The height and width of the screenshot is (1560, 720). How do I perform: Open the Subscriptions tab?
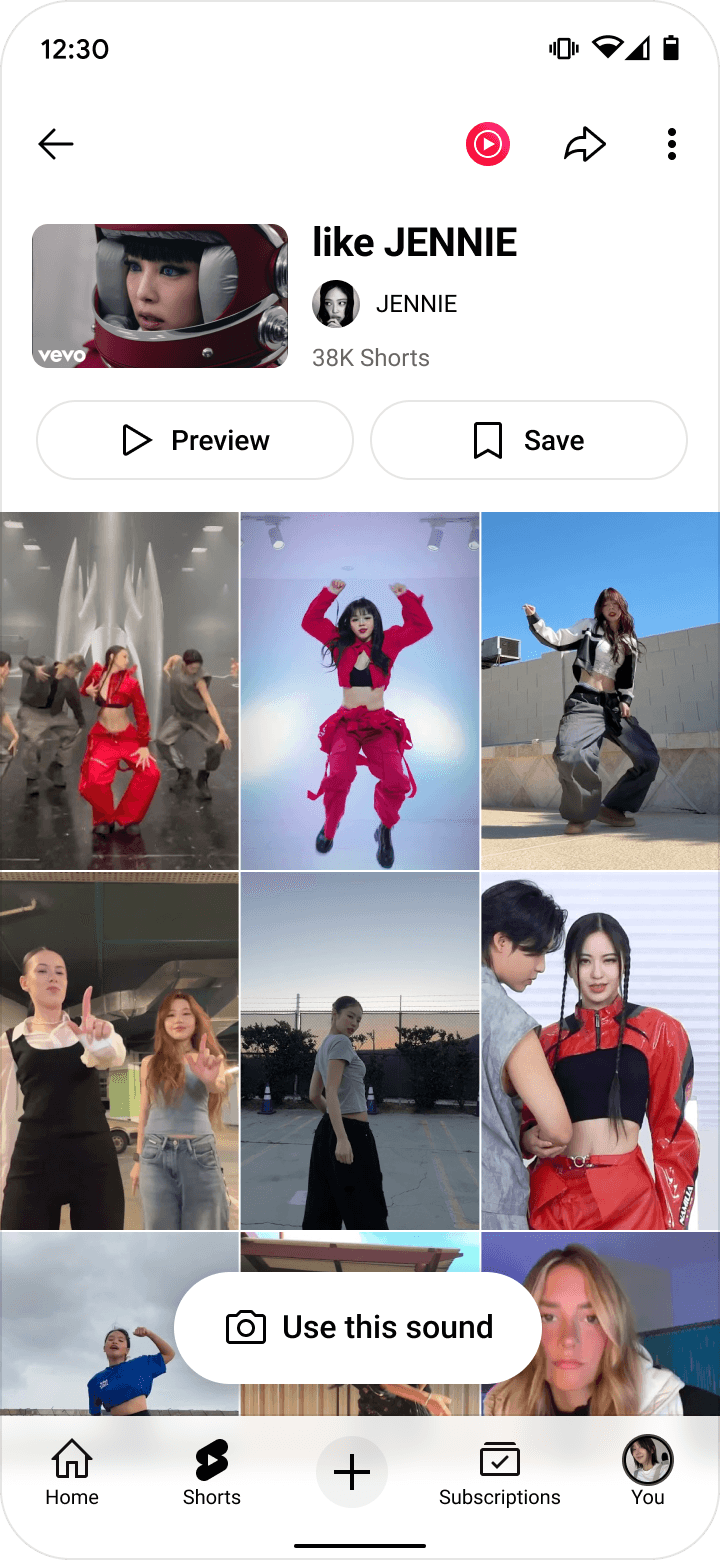click(x=500, y=1472)
